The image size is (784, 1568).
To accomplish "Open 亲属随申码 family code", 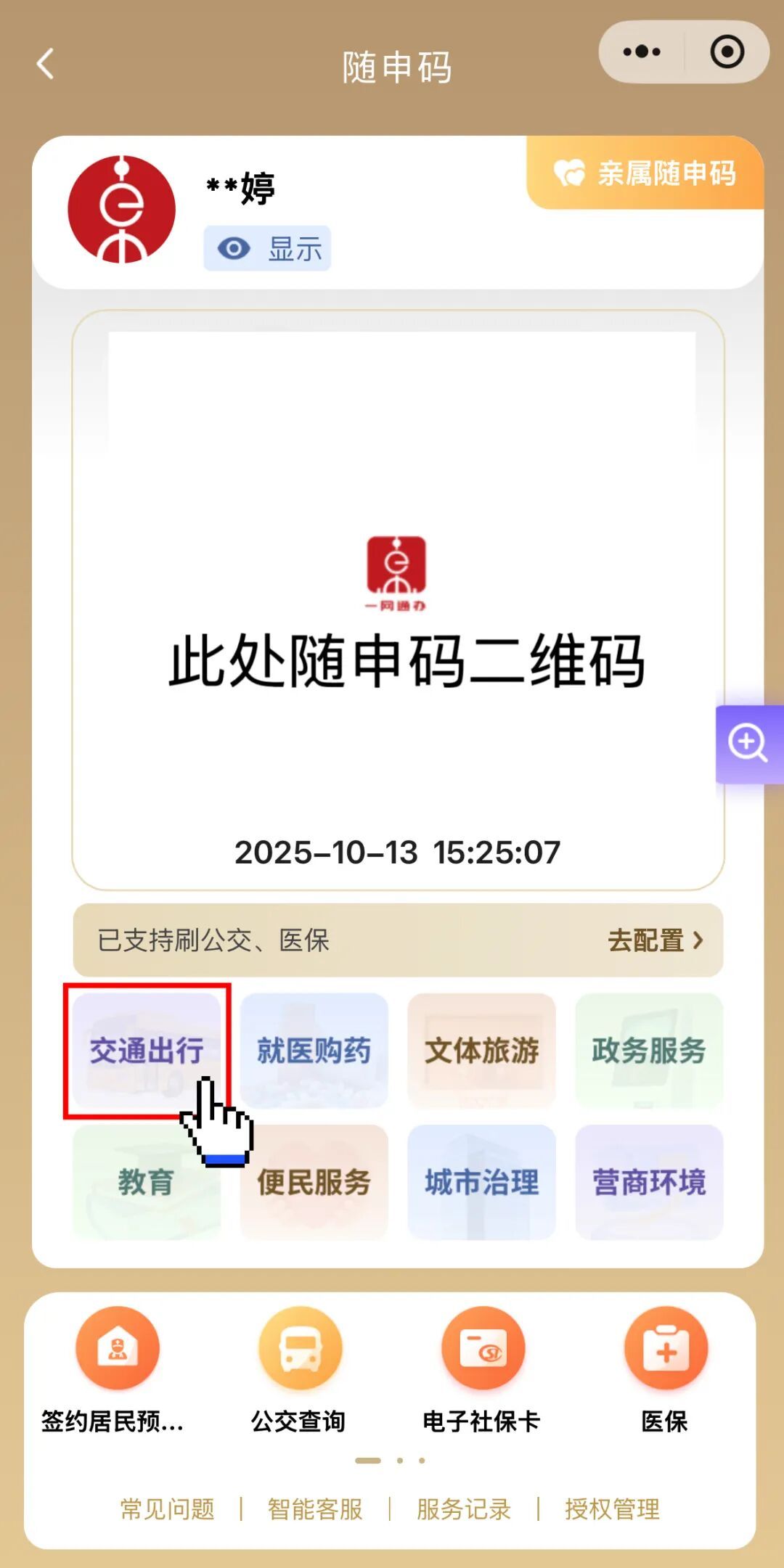I will click(645, 173).
